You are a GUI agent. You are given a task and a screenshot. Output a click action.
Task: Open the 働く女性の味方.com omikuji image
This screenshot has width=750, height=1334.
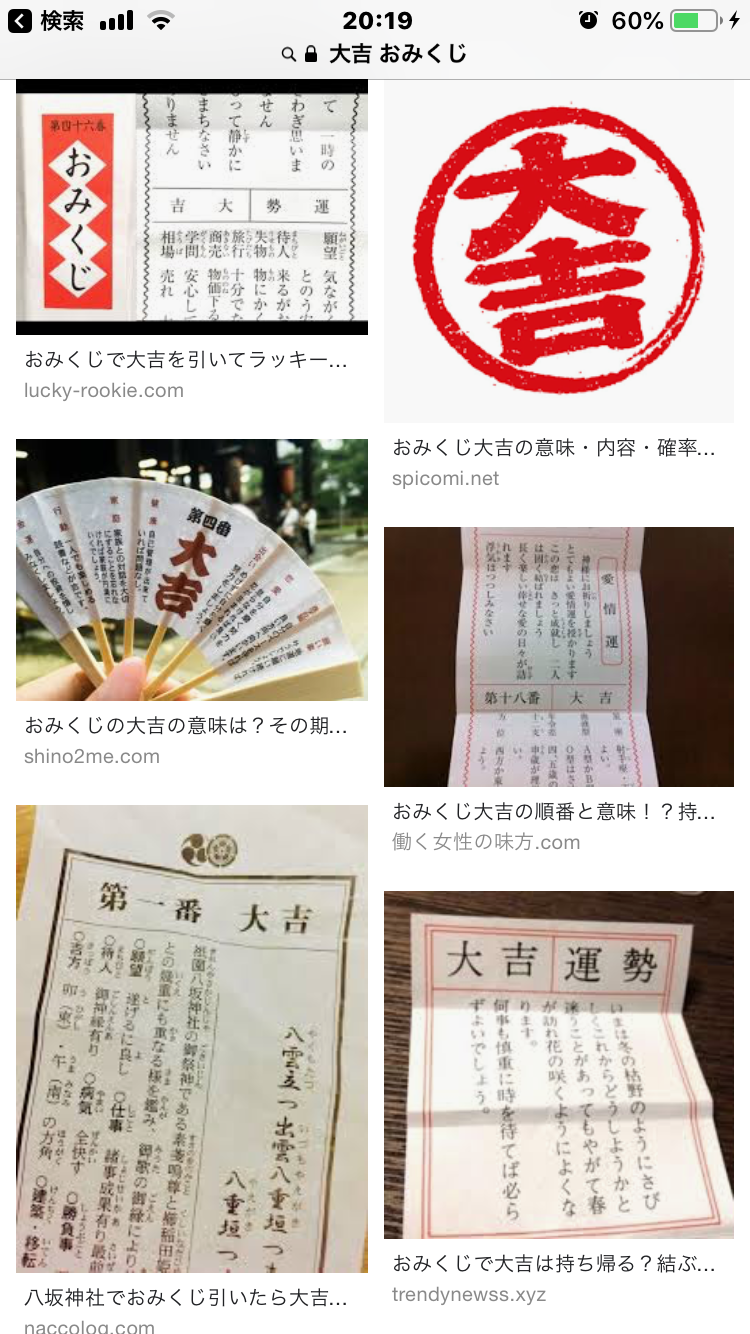click(x=559, y=657)
